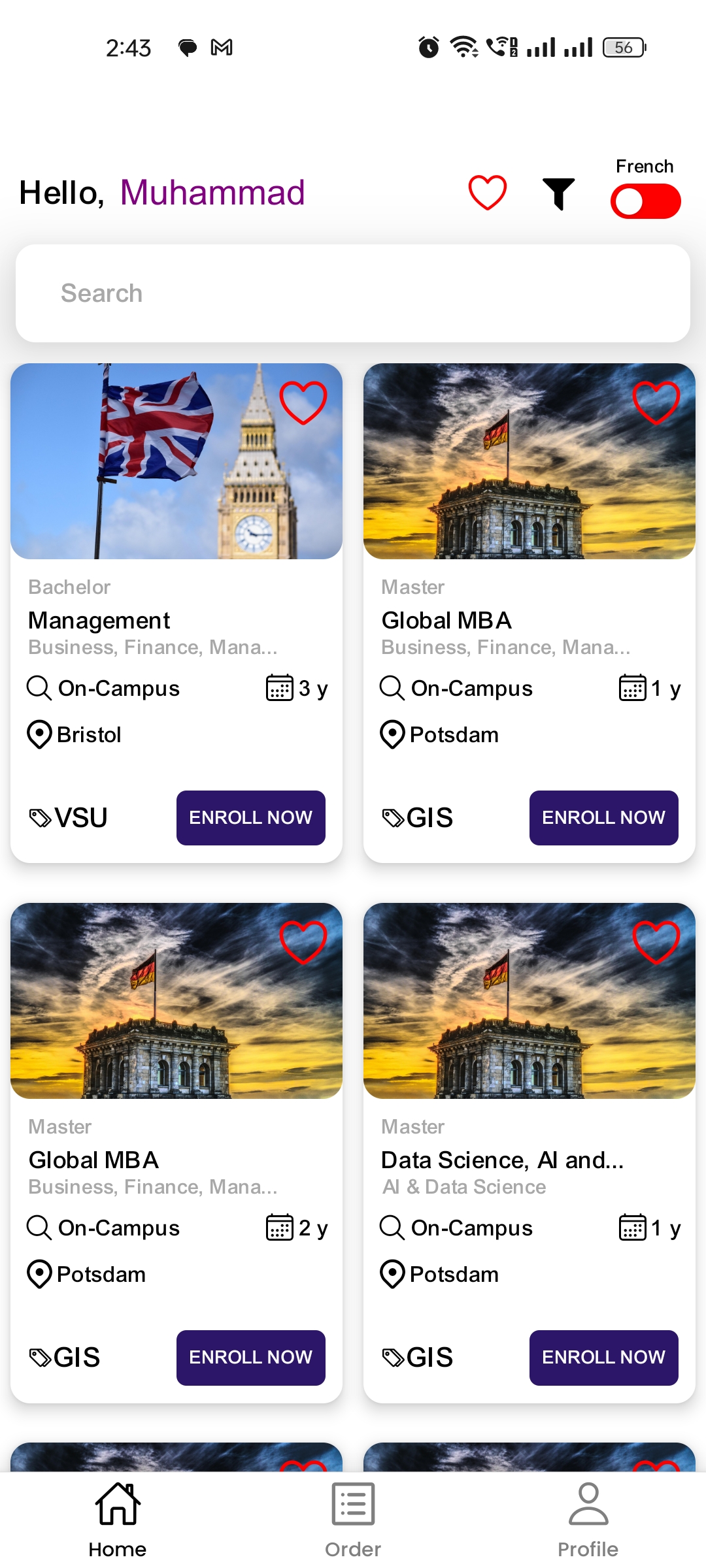Add the 2-year Global MBA to favorites
The width and height of the screenshot is (706, 1568).
coord(303,942)
